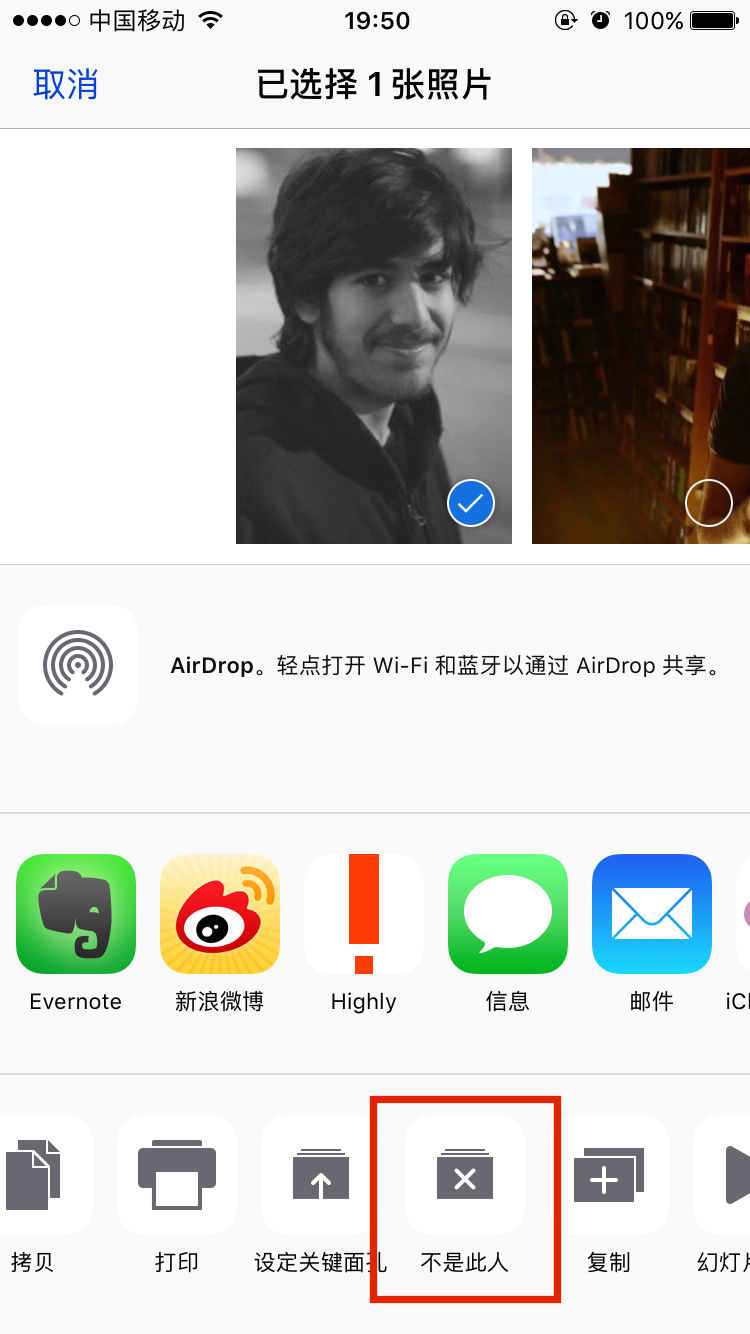Image resolution: width=750 pixels, height=1334 pixels.
Task: Share the photo to Evernote
Action: coord(76,913)
